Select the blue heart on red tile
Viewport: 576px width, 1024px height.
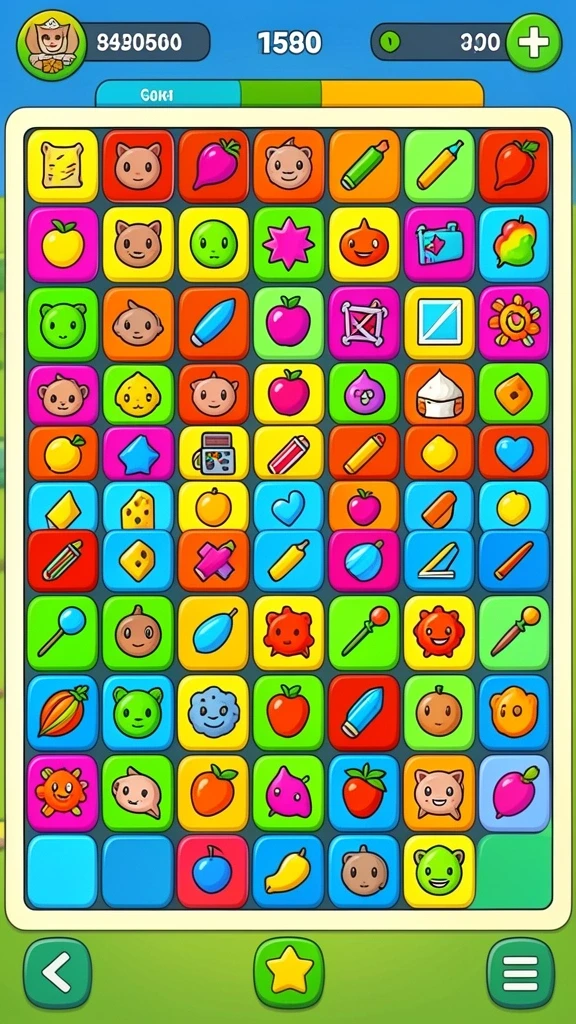coord(514,453)
